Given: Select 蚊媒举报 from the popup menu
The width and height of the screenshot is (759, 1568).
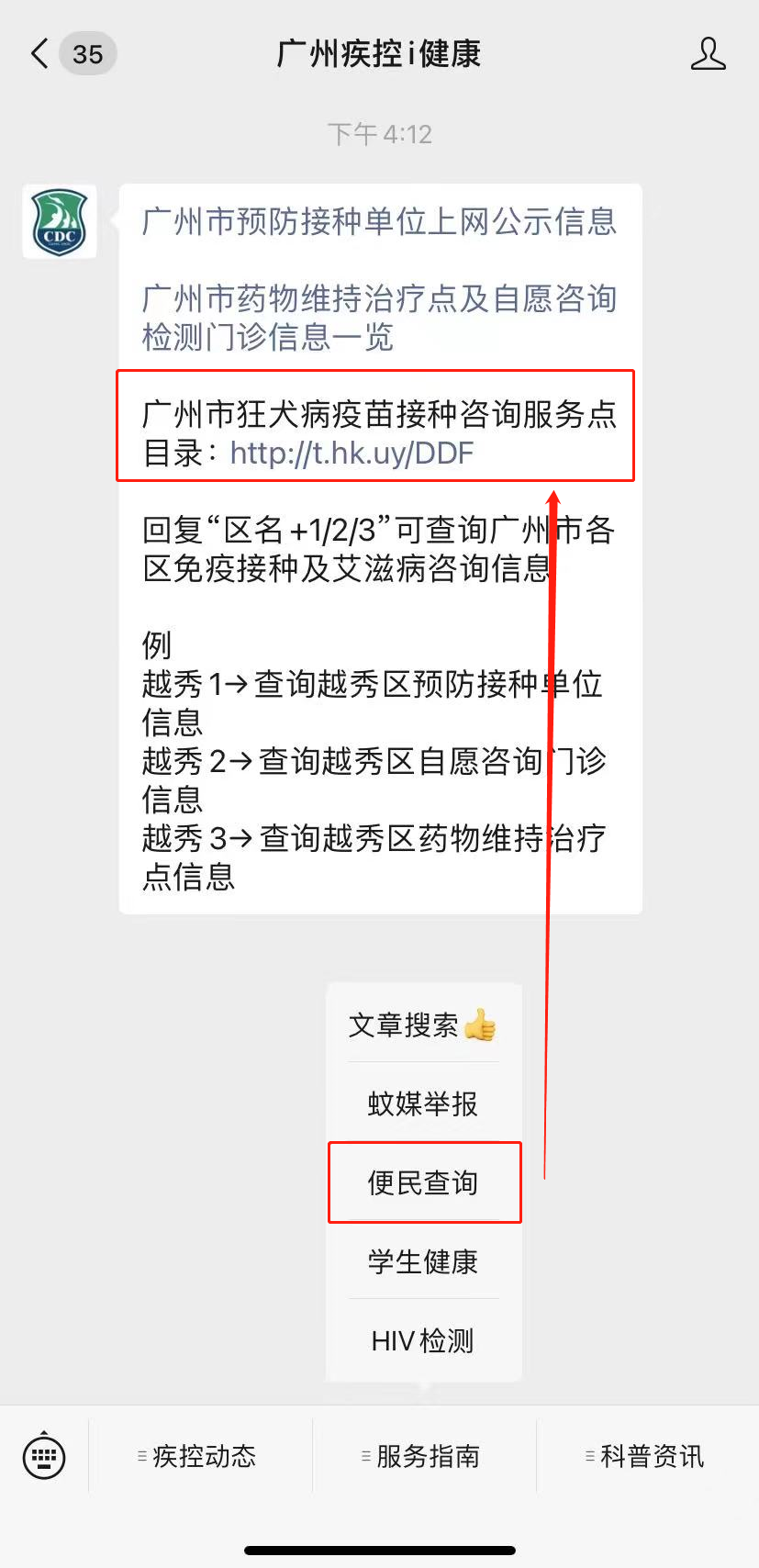Looking at the screenshot, I should pyautogui.click(x=423, y=1103).
